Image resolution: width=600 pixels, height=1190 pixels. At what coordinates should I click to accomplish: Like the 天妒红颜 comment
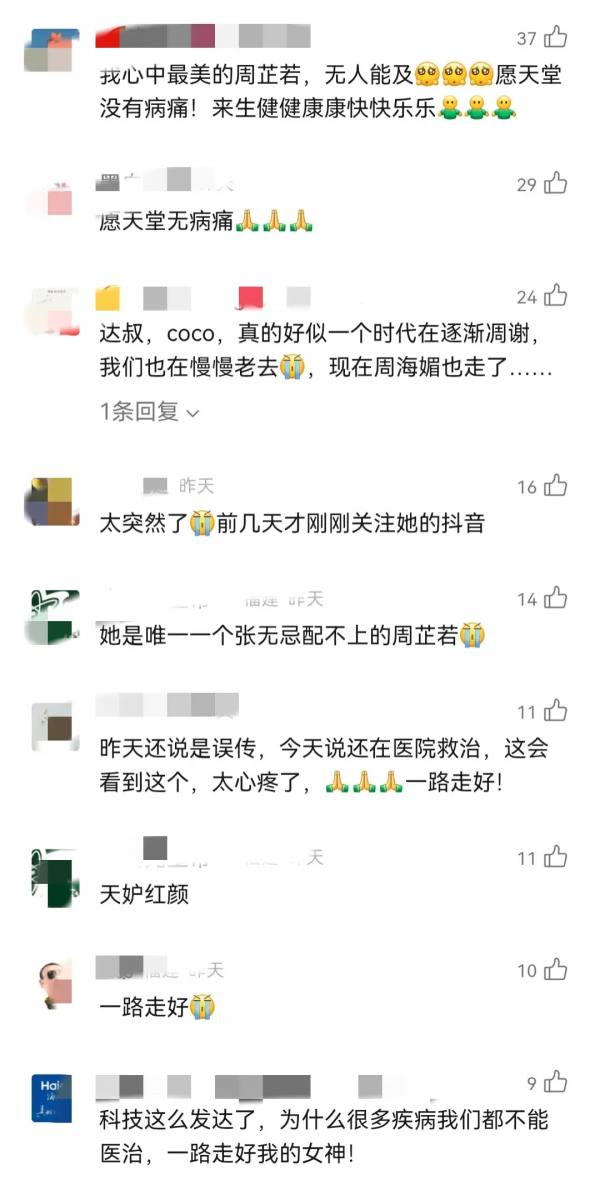pyautogui.click(x=555, y=858)
